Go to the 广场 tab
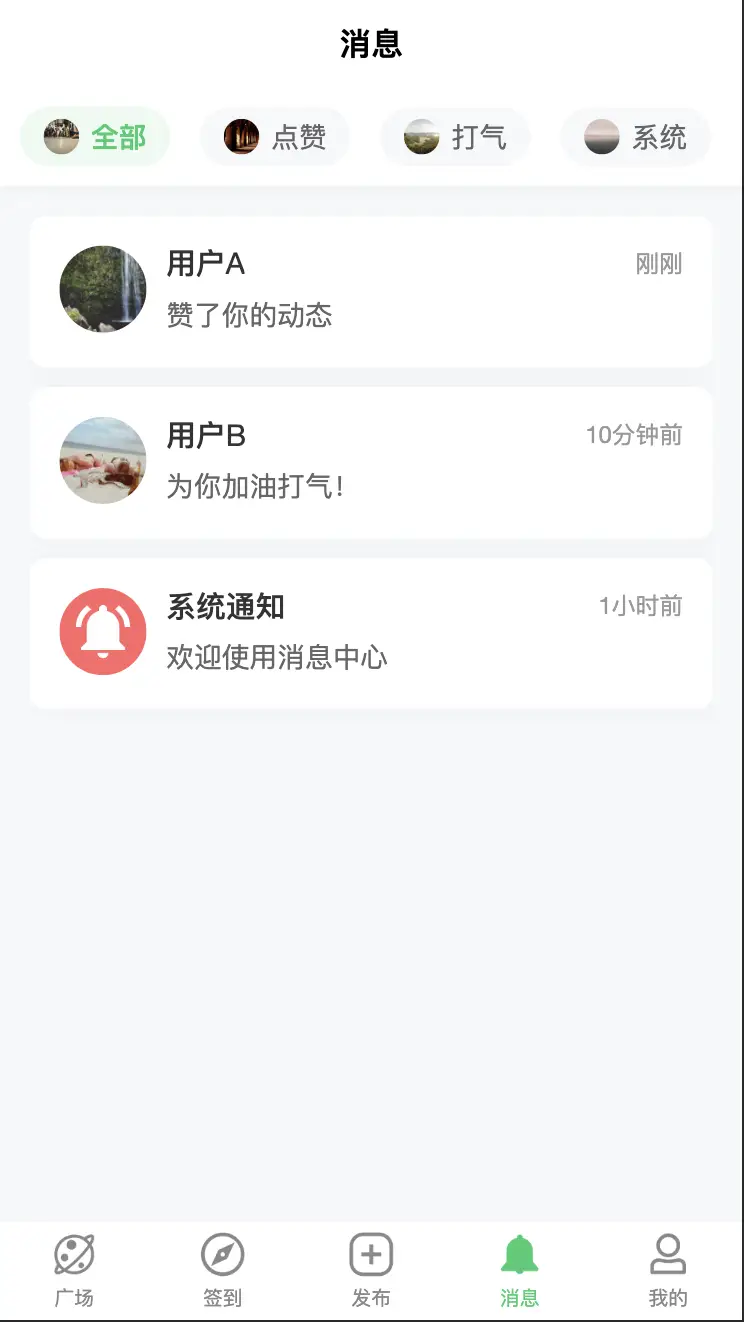 click(74, 1271)
